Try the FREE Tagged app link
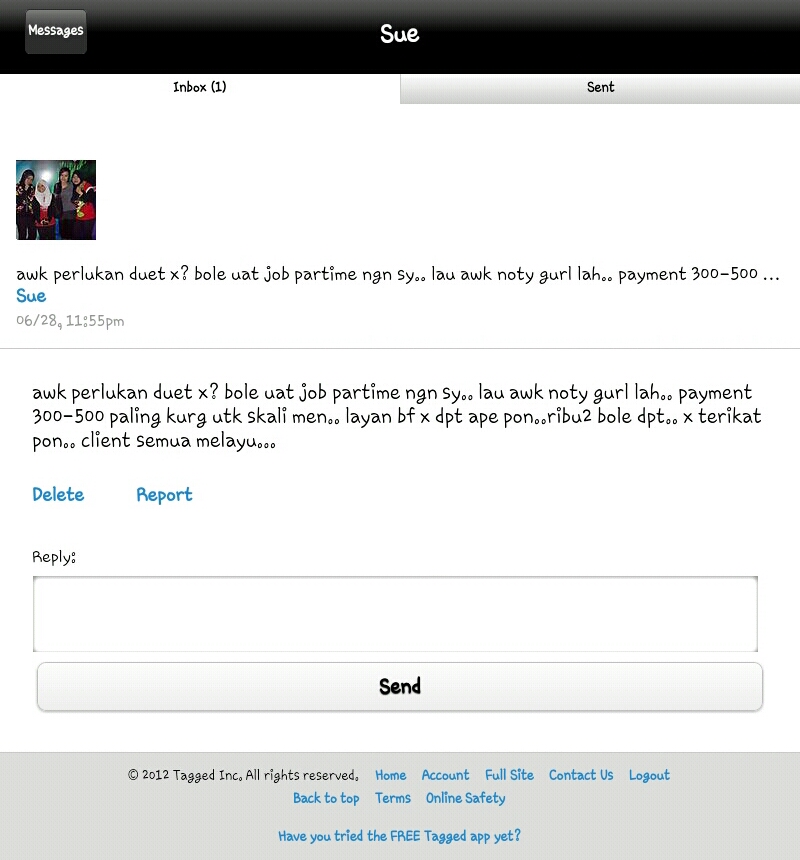Screen dimensions: 800x860 tap(399, 836)
